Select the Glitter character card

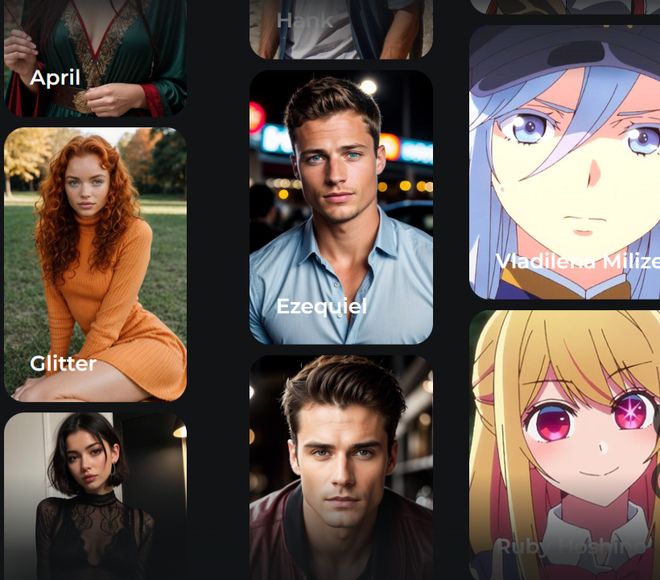pyautogui.click(x=95, y=264)
